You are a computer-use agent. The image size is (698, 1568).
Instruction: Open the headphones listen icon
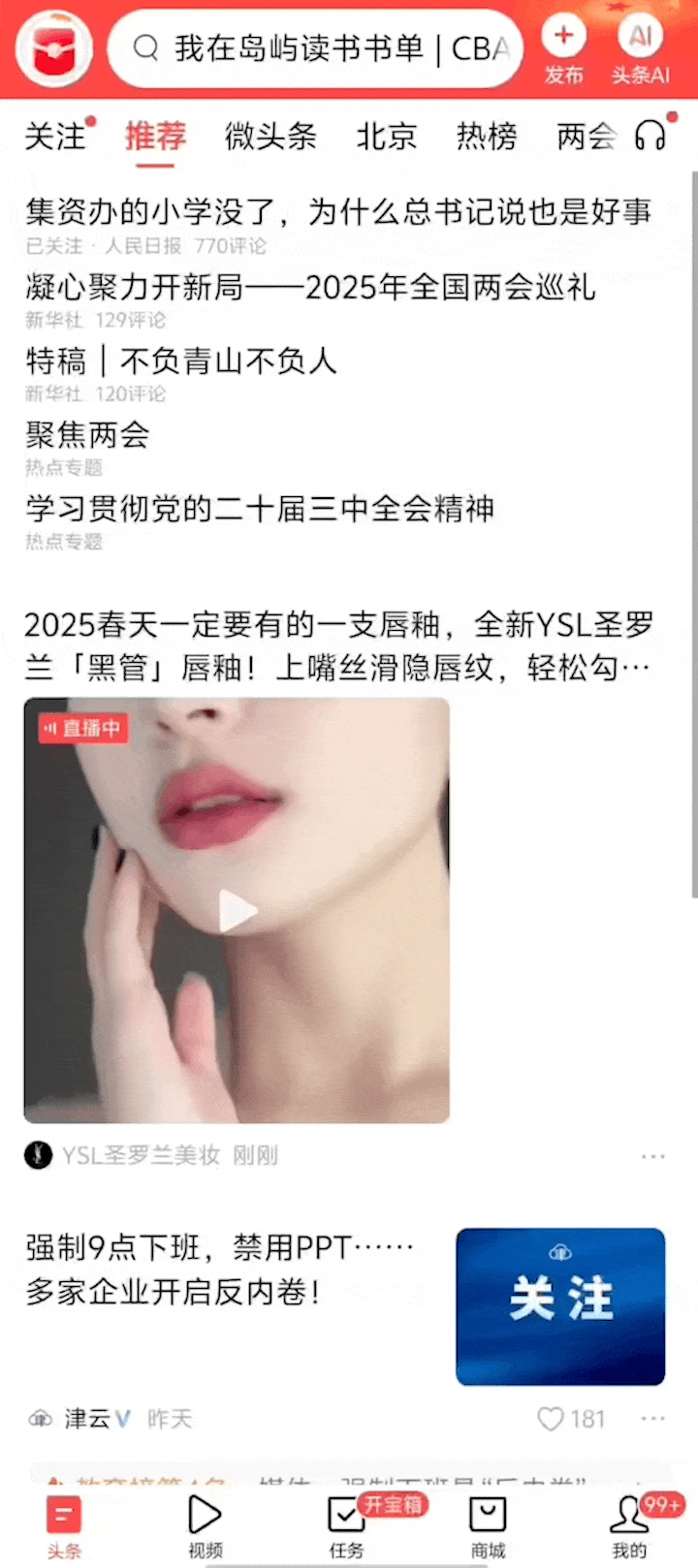click(651, 136)
